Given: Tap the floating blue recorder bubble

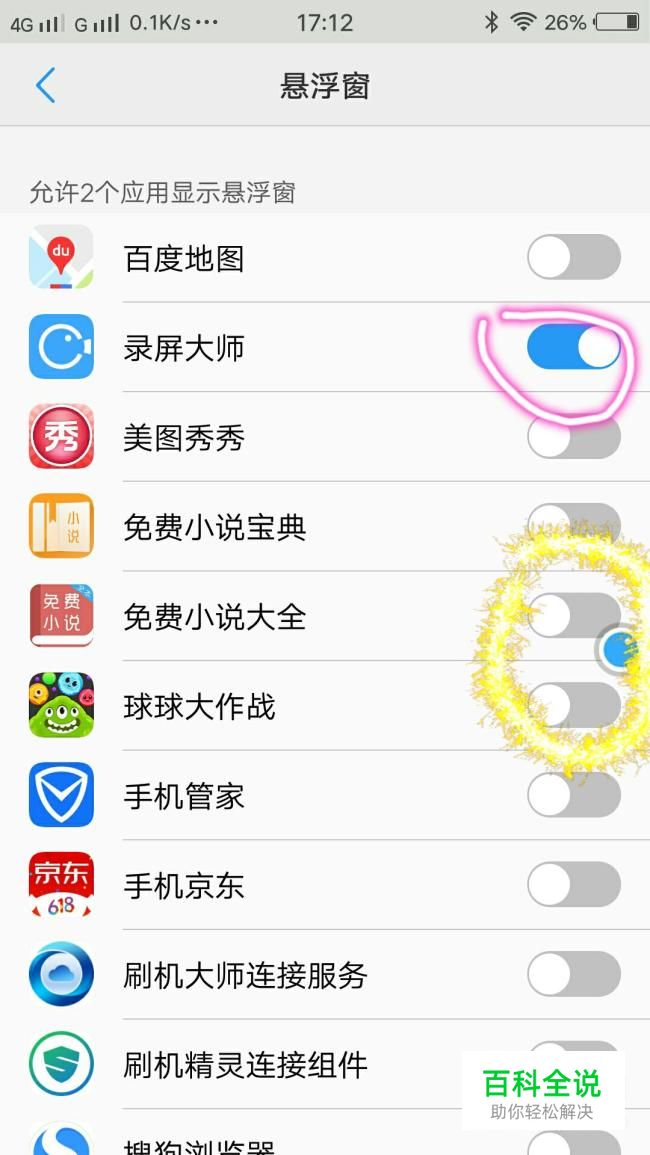Looking at the screenshot, I should click(x=621, y=650).
